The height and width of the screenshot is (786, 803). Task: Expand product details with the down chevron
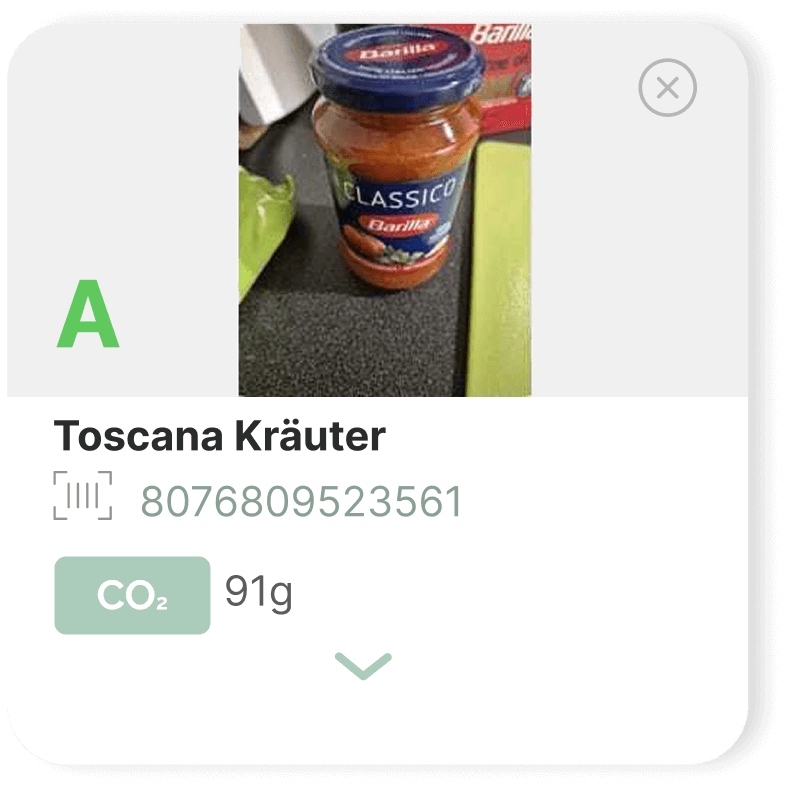pyautogui.click(x=363, y=665)
